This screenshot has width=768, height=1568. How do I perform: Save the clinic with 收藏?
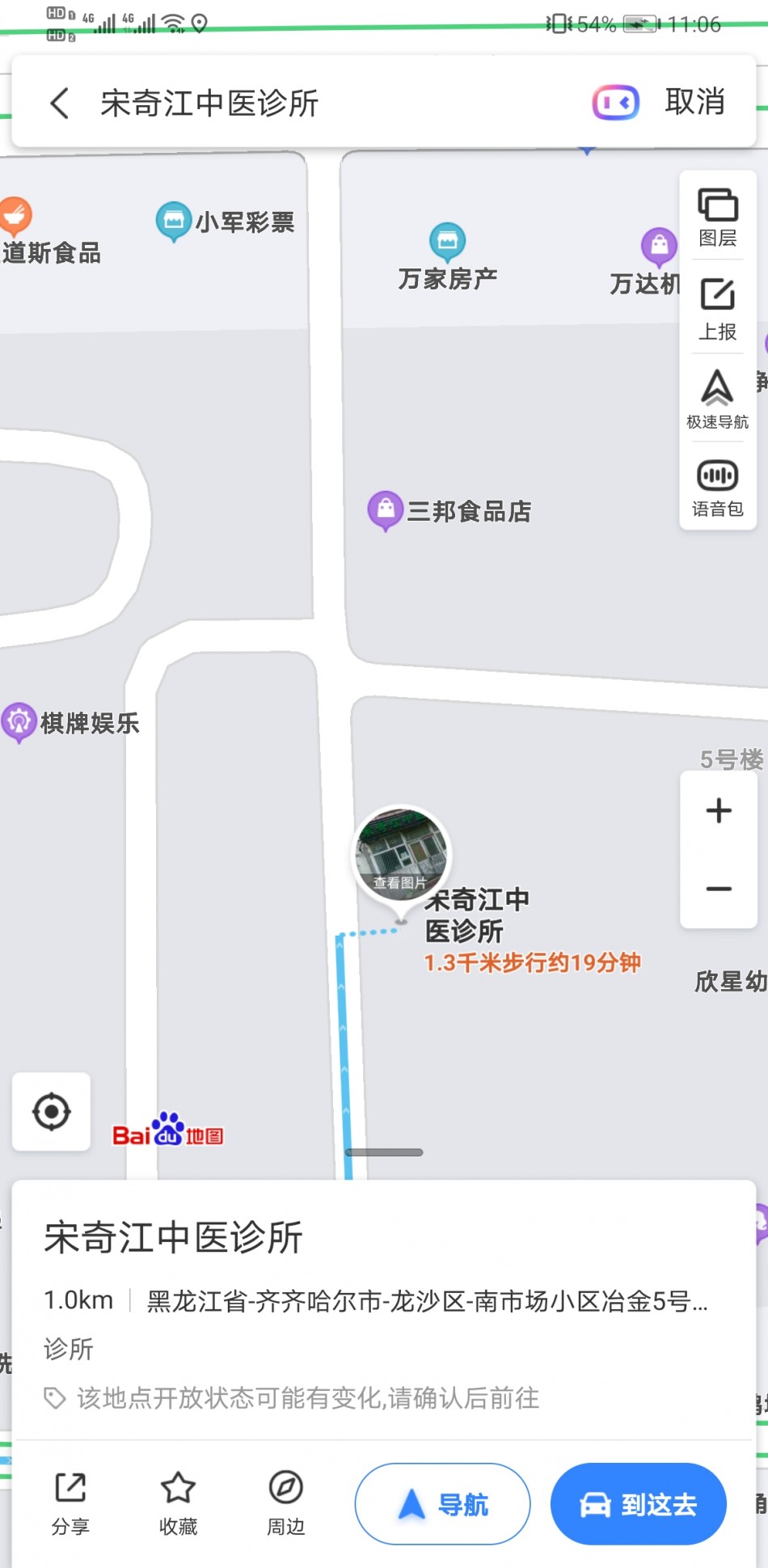click(x=178, y=1503)
